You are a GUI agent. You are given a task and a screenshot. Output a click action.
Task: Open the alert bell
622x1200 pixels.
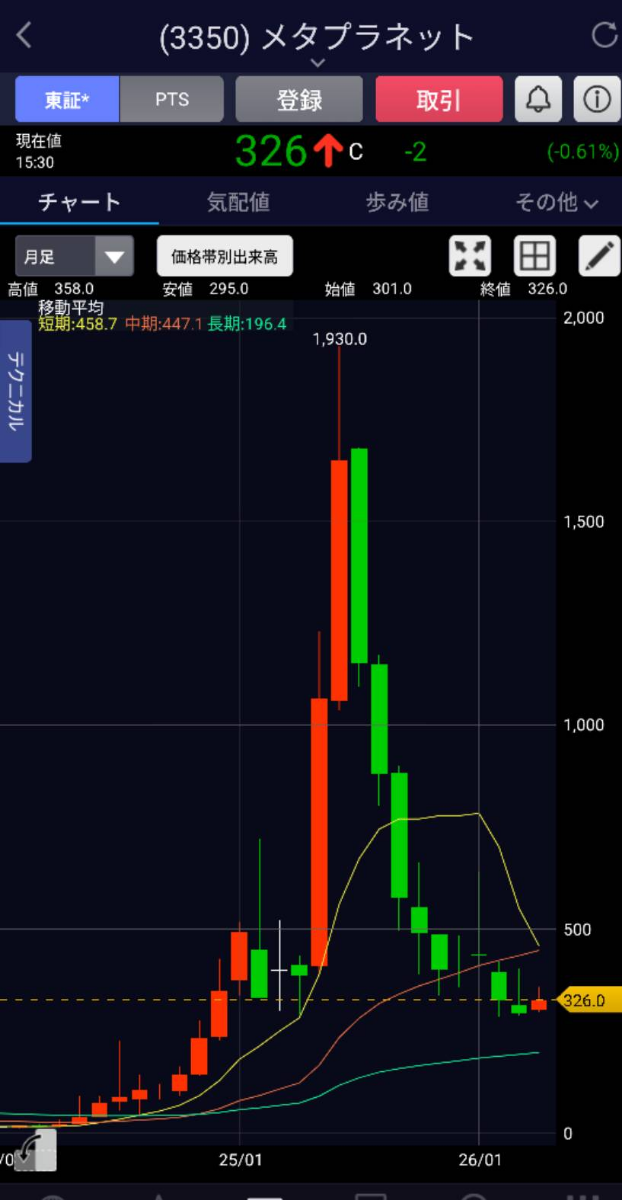(538, 99)
